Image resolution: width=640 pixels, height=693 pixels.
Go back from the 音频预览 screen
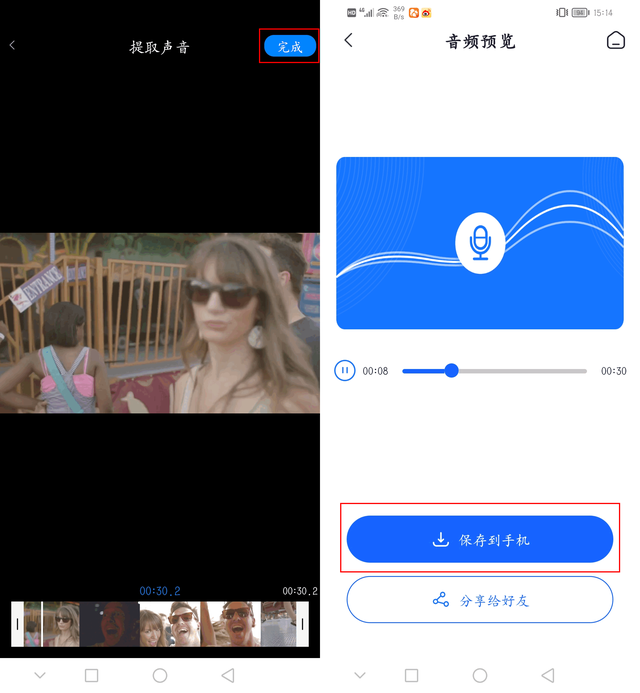tap(348, 41)
